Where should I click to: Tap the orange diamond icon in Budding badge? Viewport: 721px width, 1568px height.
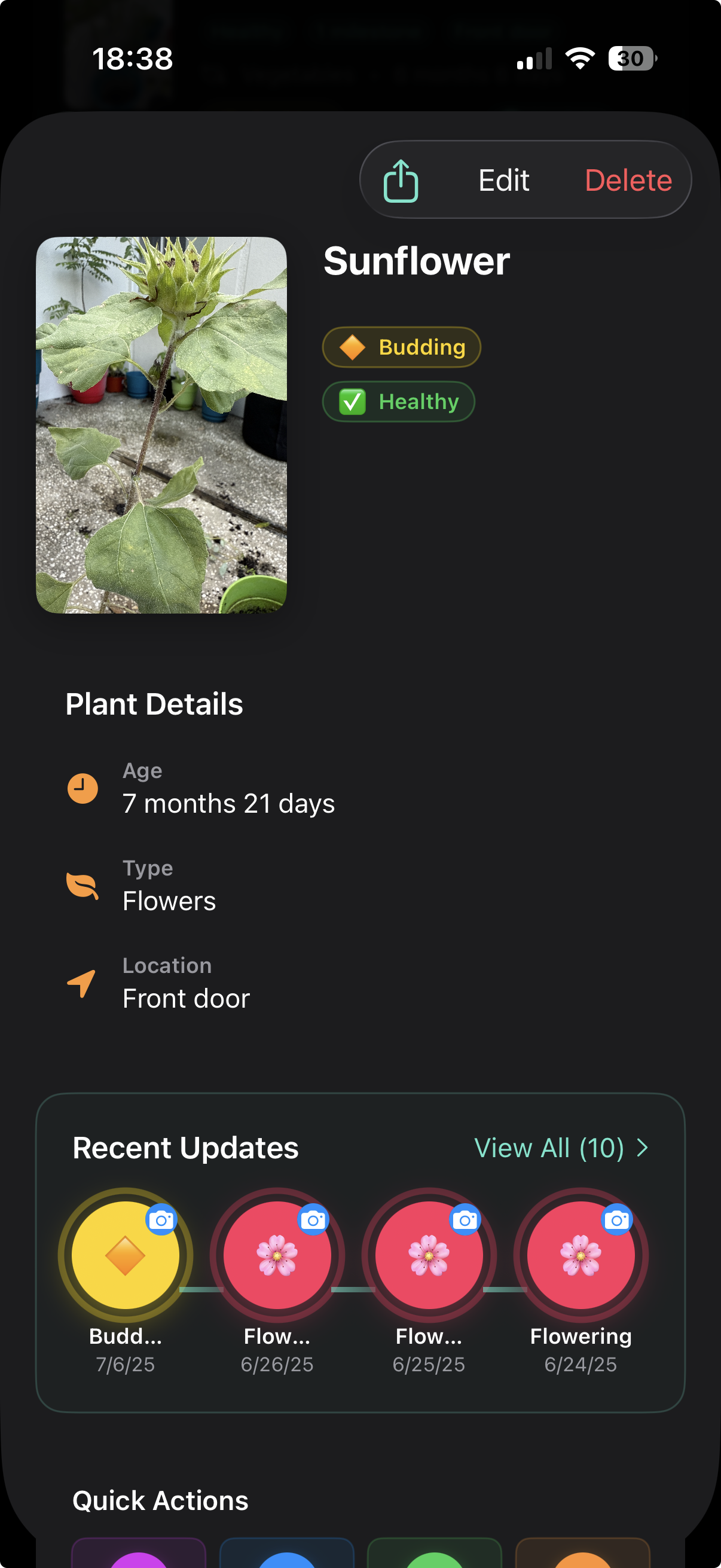[x=352, y=347]
